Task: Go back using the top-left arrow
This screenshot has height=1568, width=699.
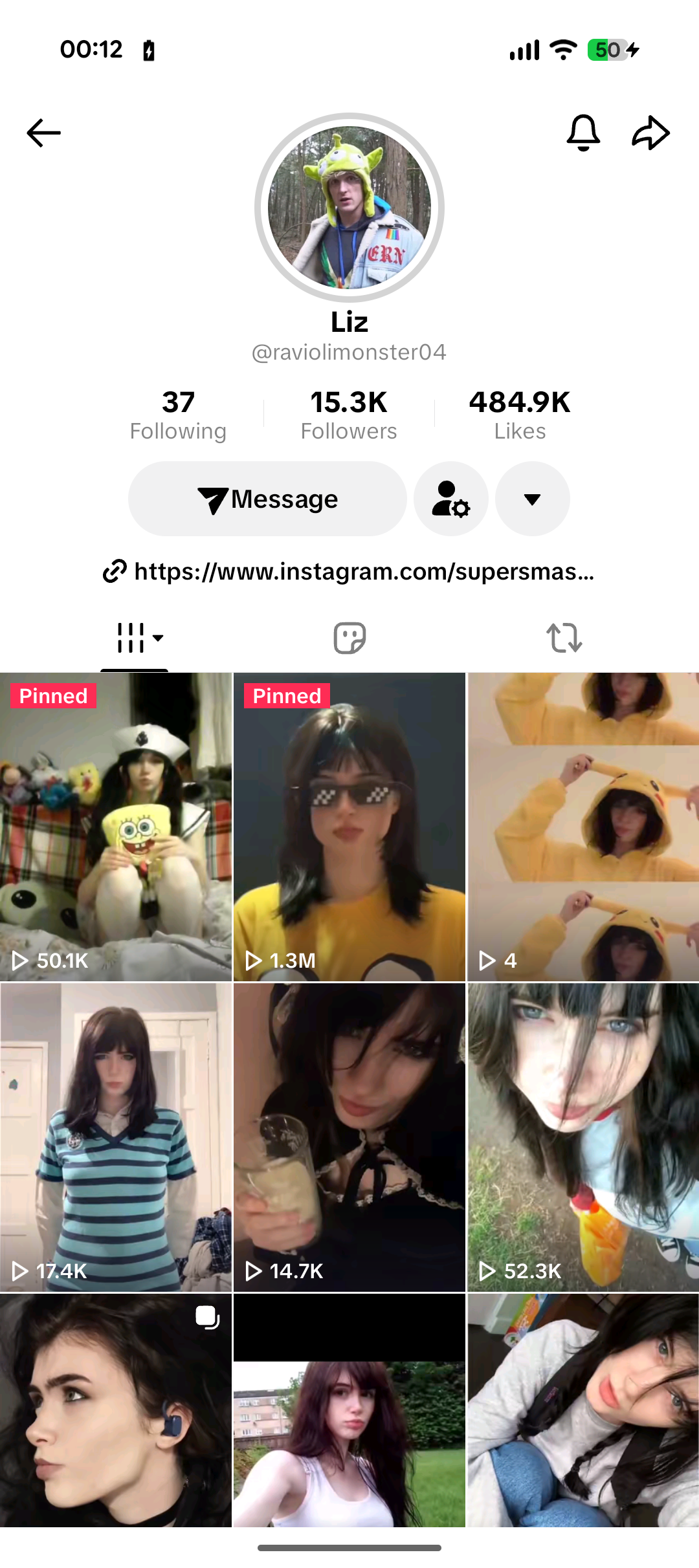Action: point(43,133)
